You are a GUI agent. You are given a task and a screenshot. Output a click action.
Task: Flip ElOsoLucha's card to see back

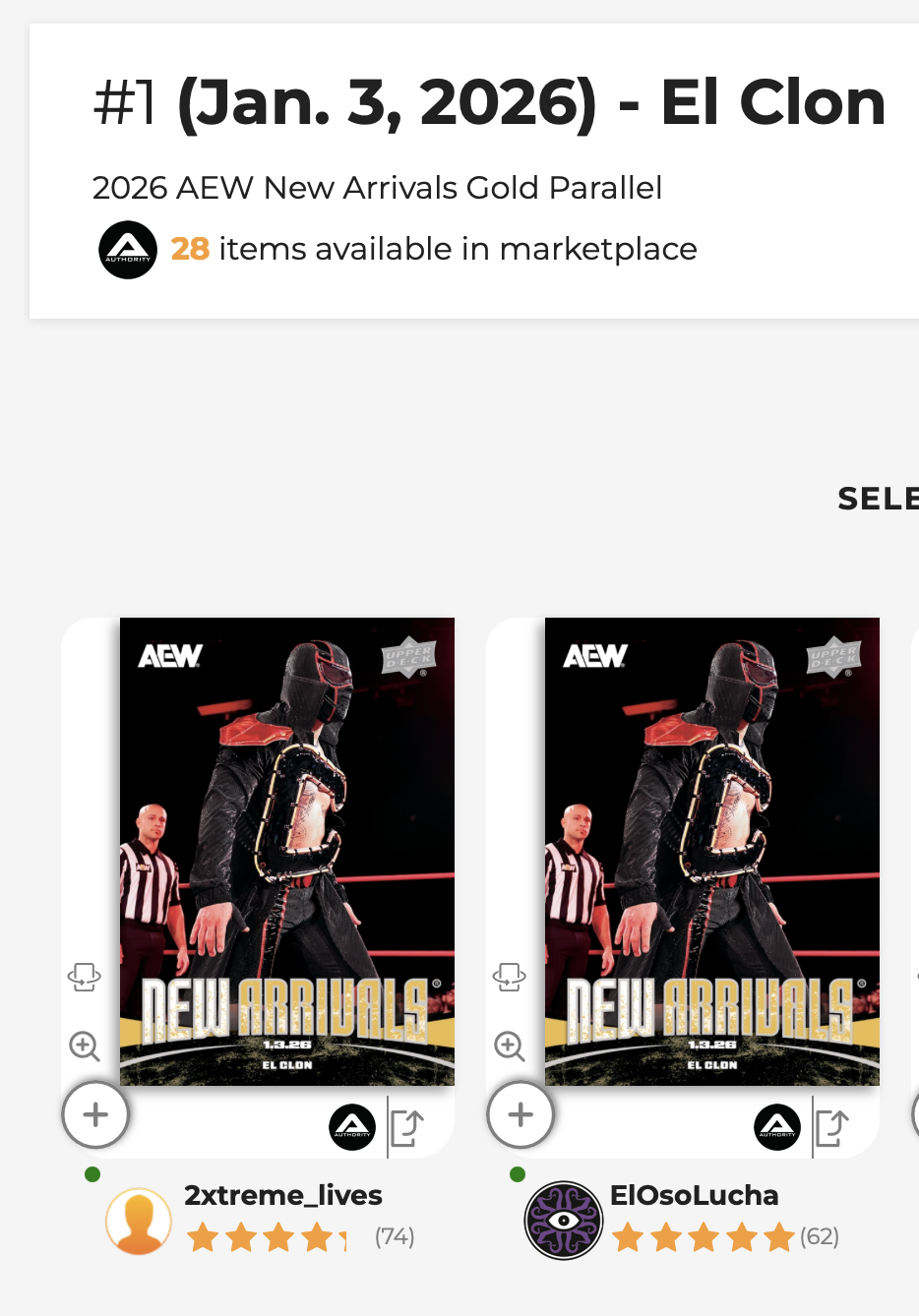click(510, 977)
